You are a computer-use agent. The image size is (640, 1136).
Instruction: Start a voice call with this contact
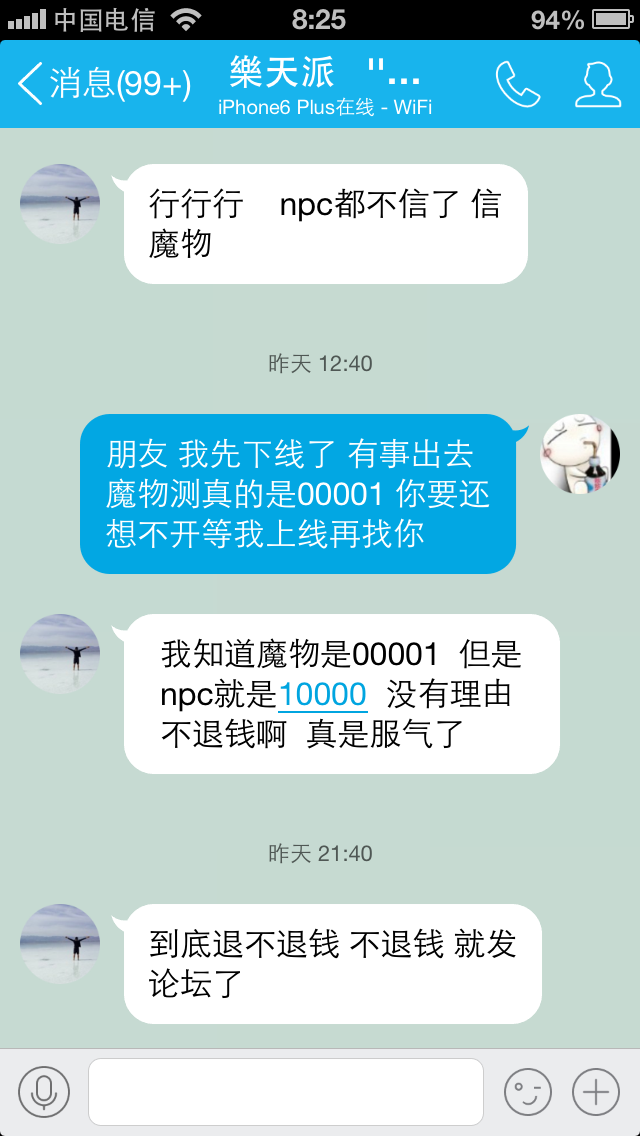(x=517, y=85)
